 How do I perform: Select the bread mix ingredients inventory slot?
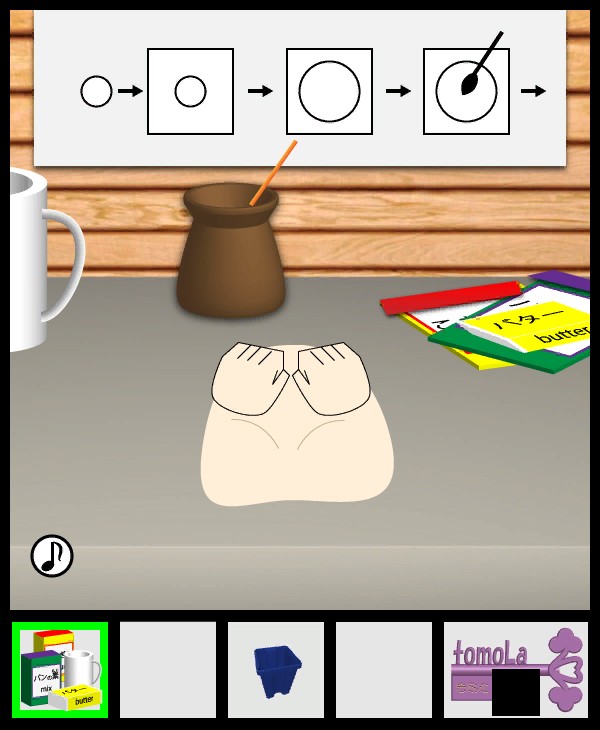click(60, 670)
